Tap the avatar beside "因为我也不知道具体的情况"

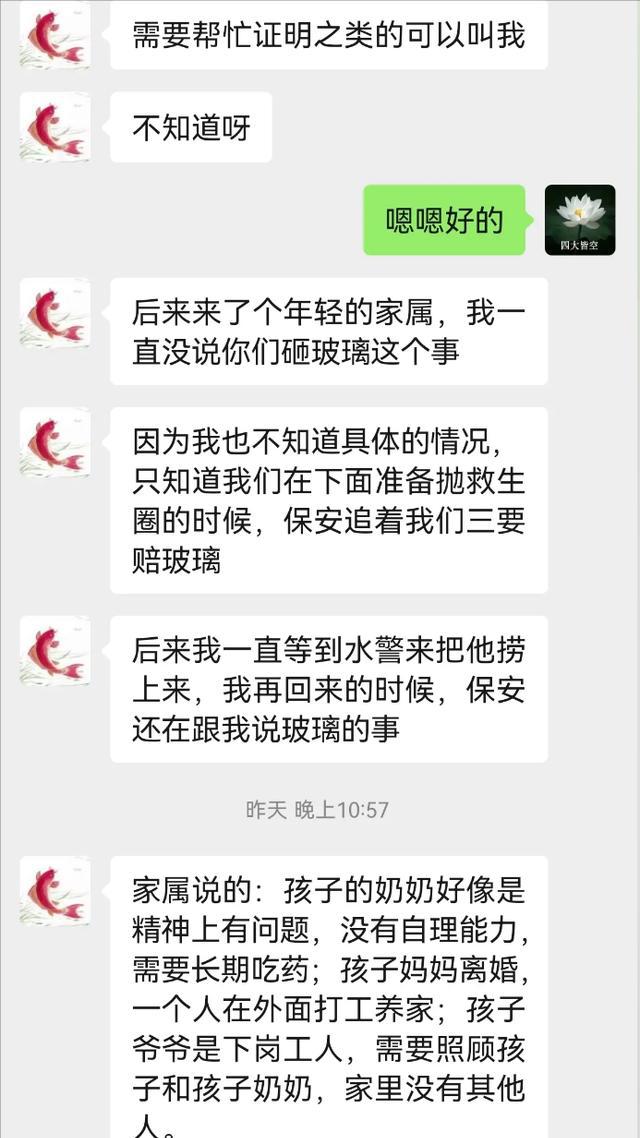tap(55, 442)
